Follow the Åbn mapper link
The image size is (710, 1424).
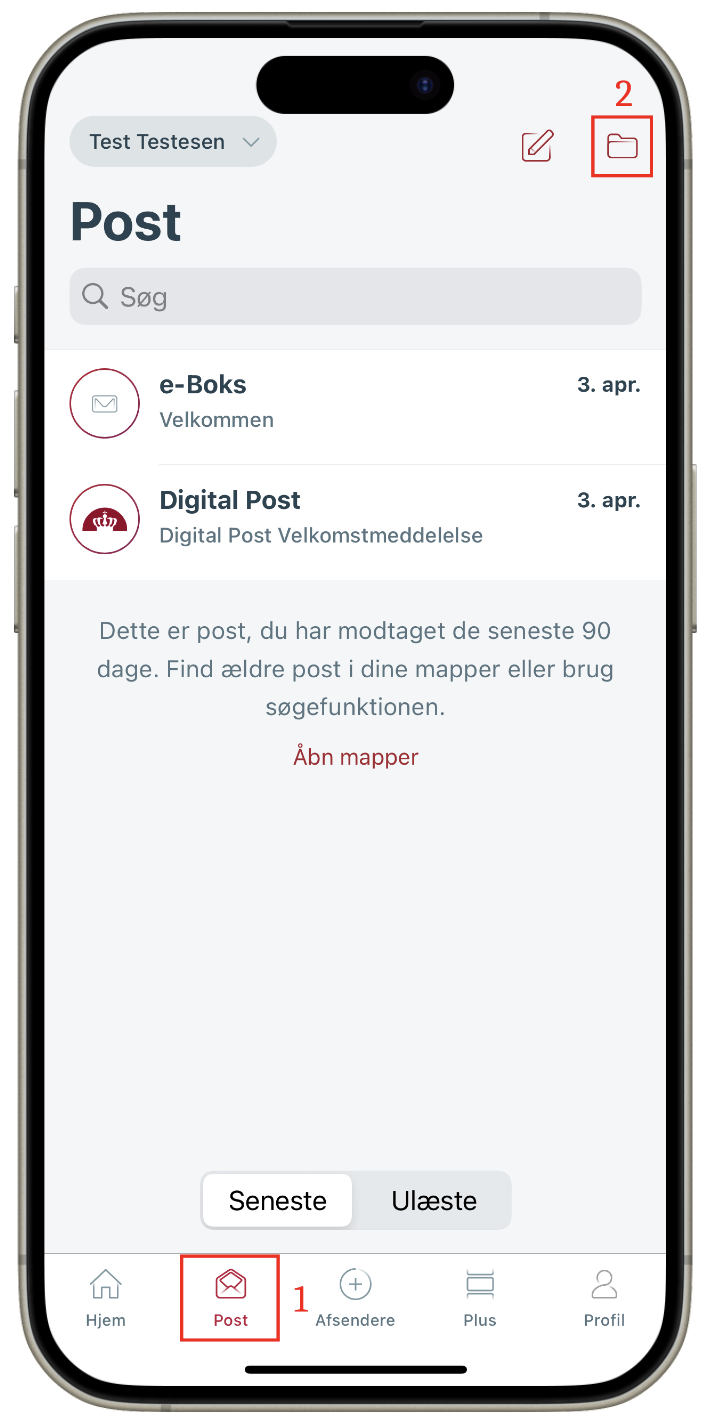pyautogui.click(x=355, y=757)
